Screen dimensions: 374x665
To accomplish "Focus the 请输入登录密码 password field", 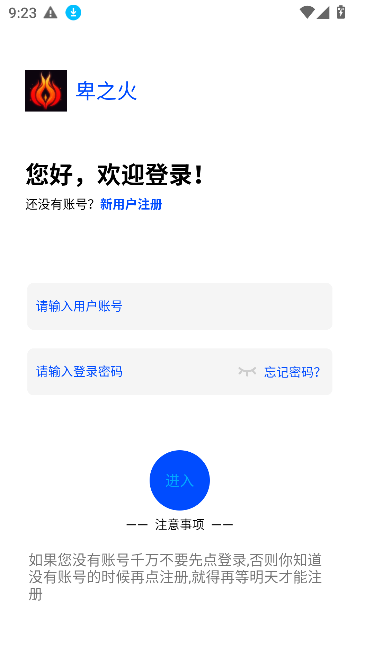I will tap(131, 372).
